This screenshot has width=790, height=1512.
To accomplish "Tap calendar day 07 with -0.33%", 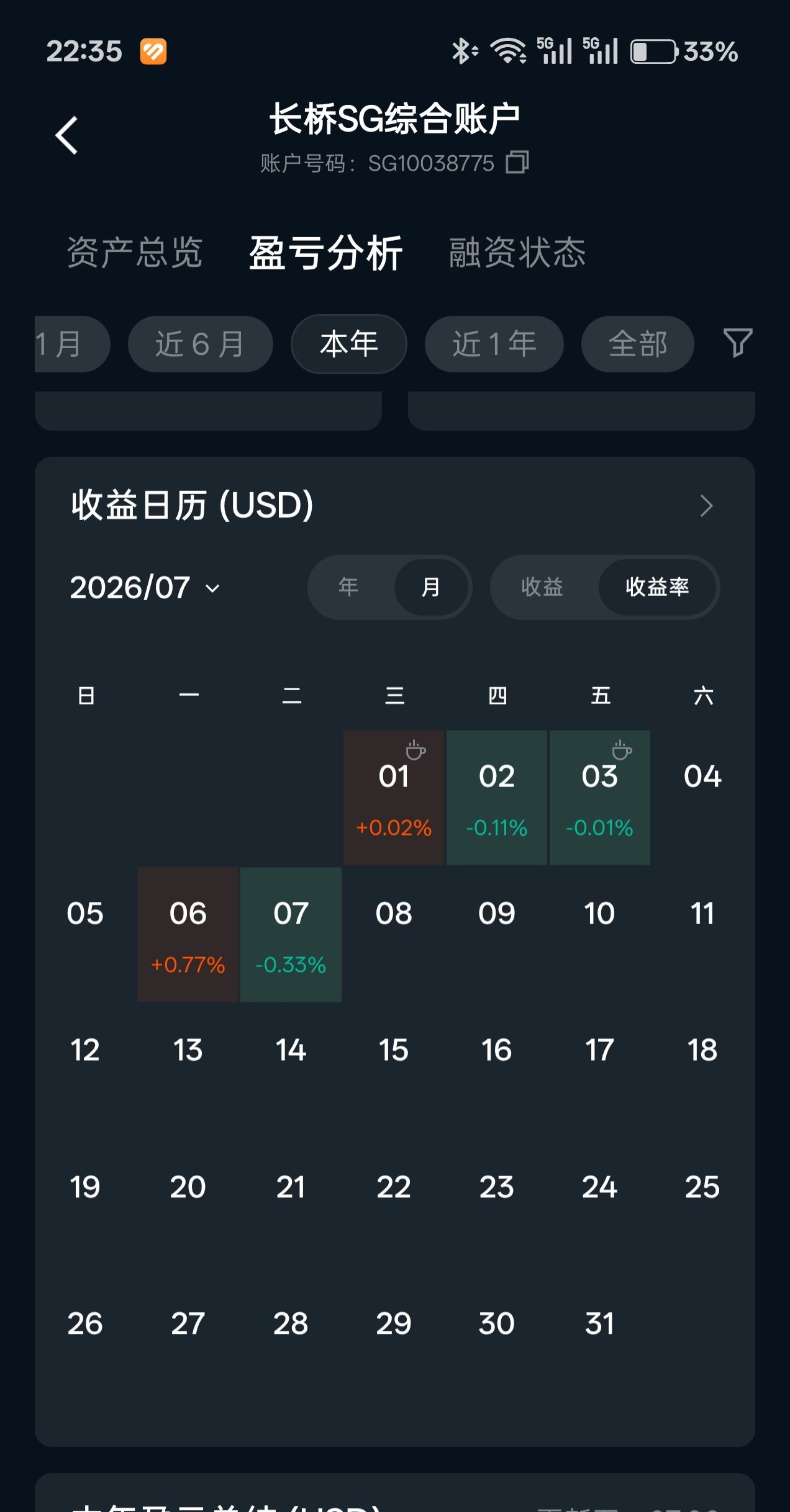I will pyautogui.click(x=291, y=935).
